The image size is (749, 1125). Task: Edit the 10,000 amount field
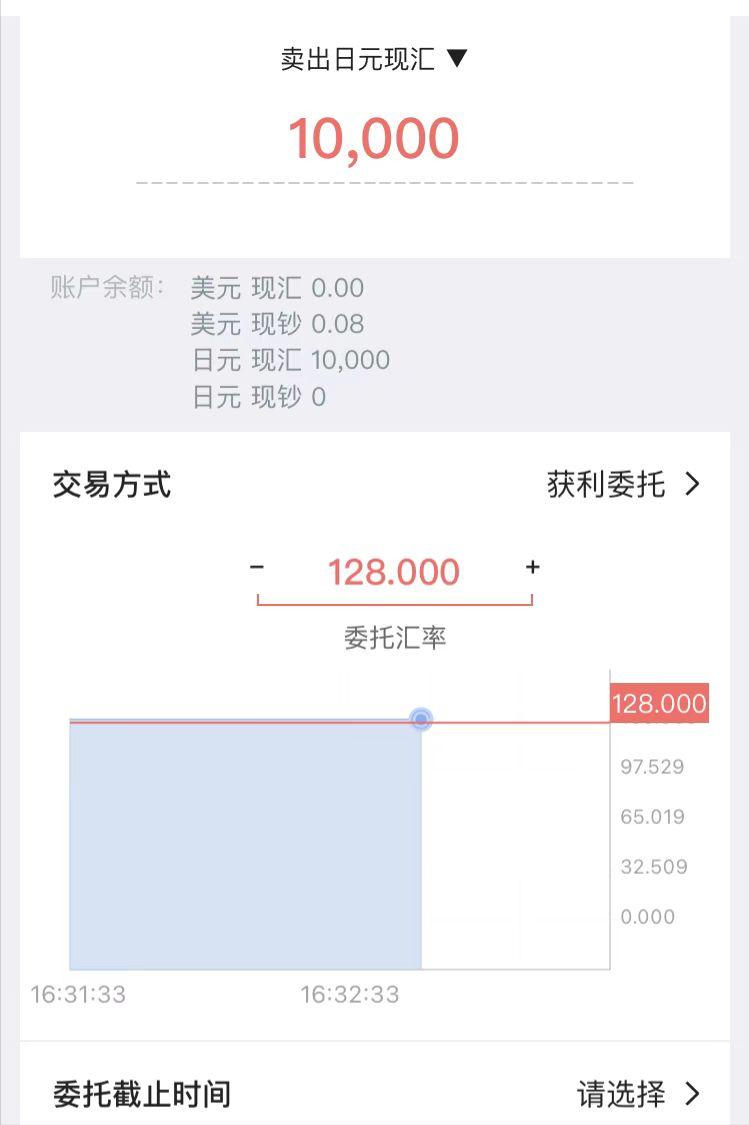tap(374, 137)
